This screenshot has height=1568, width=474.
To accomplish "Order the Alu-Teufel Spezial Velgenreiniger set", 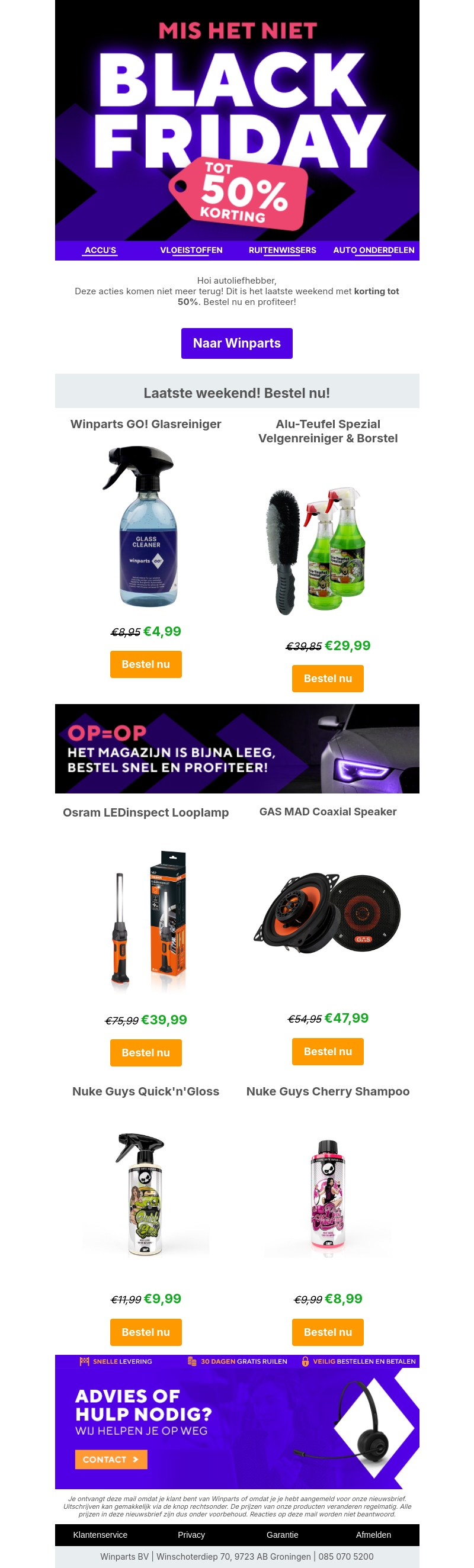I will 327,678.
